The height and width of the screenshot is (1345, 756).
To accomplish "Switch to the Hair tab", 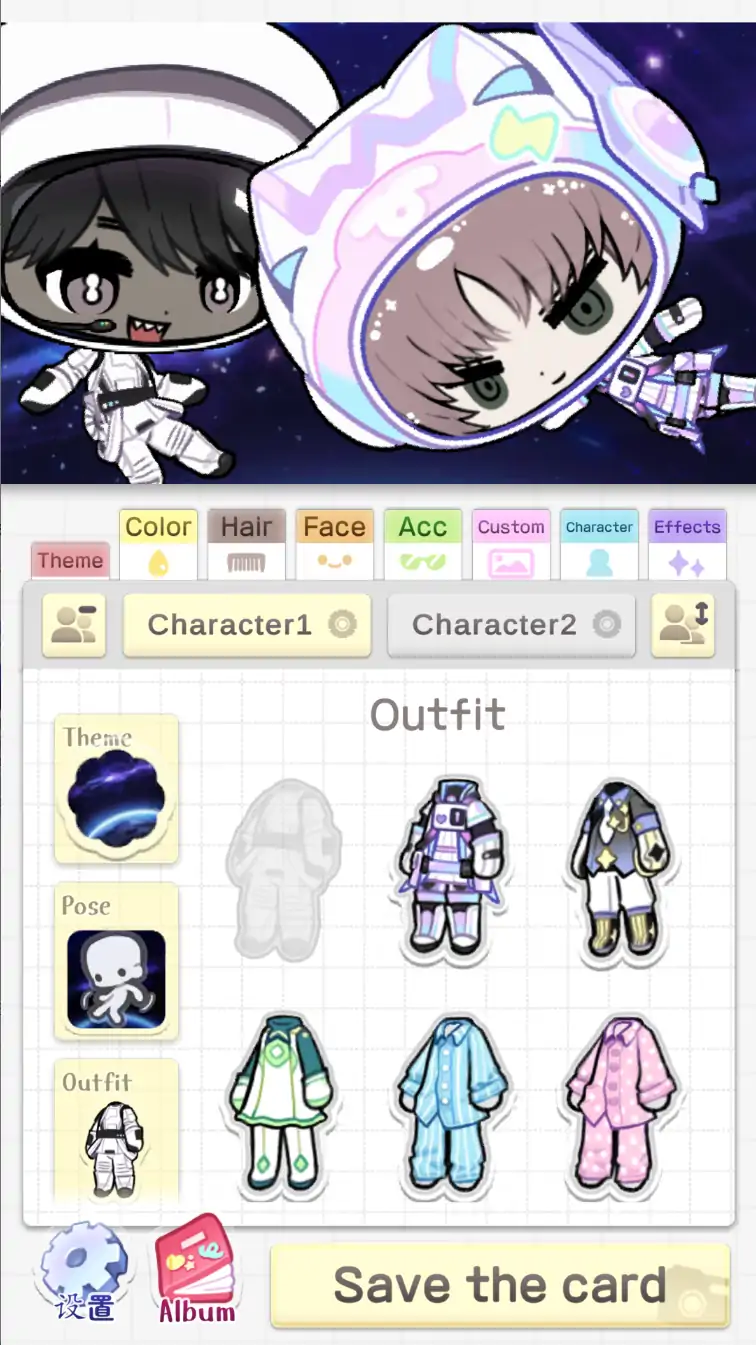I will (x=246, y=544).
